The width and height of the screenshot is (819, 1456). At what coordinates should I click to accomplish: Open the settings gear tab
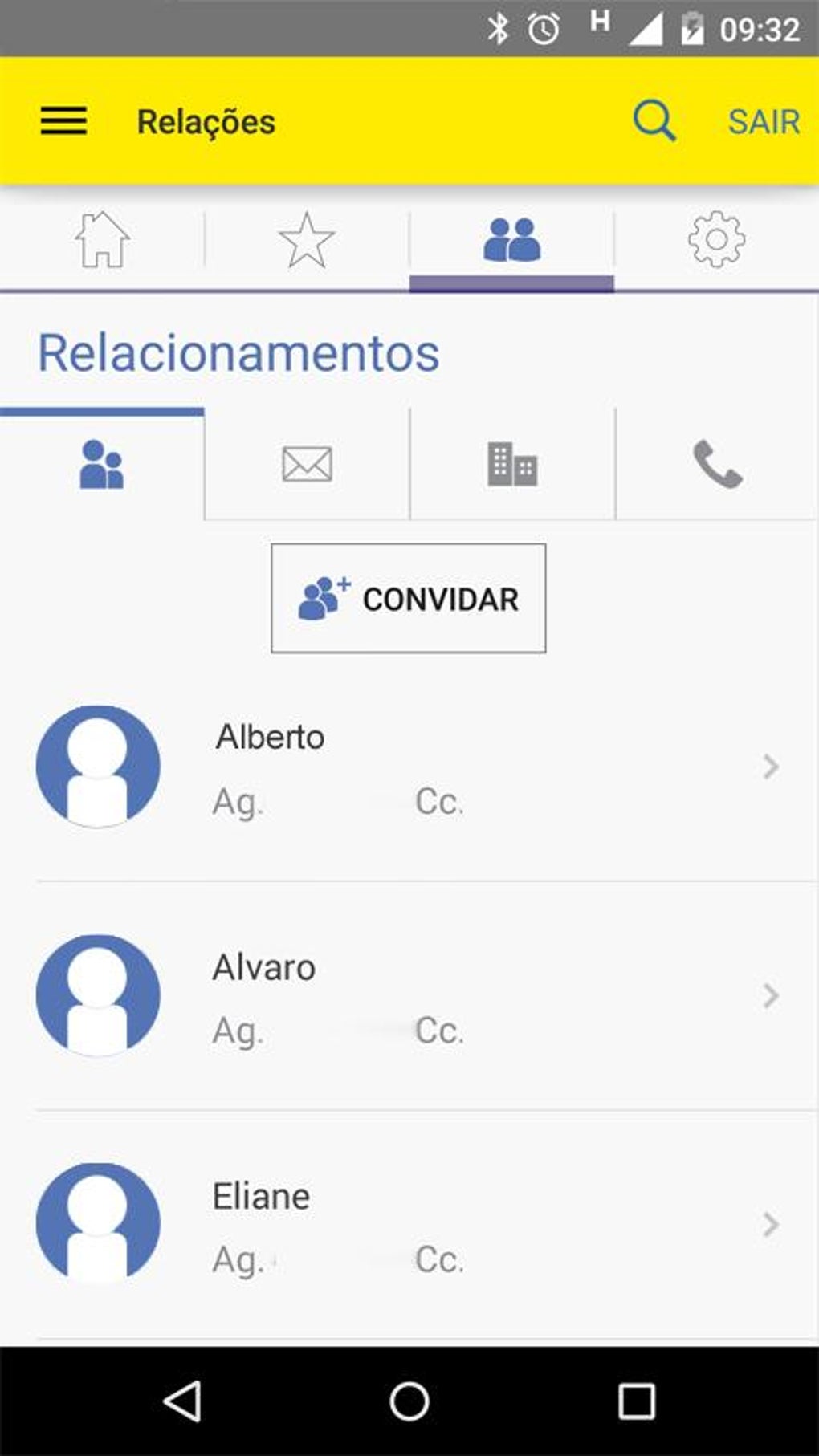716,239
